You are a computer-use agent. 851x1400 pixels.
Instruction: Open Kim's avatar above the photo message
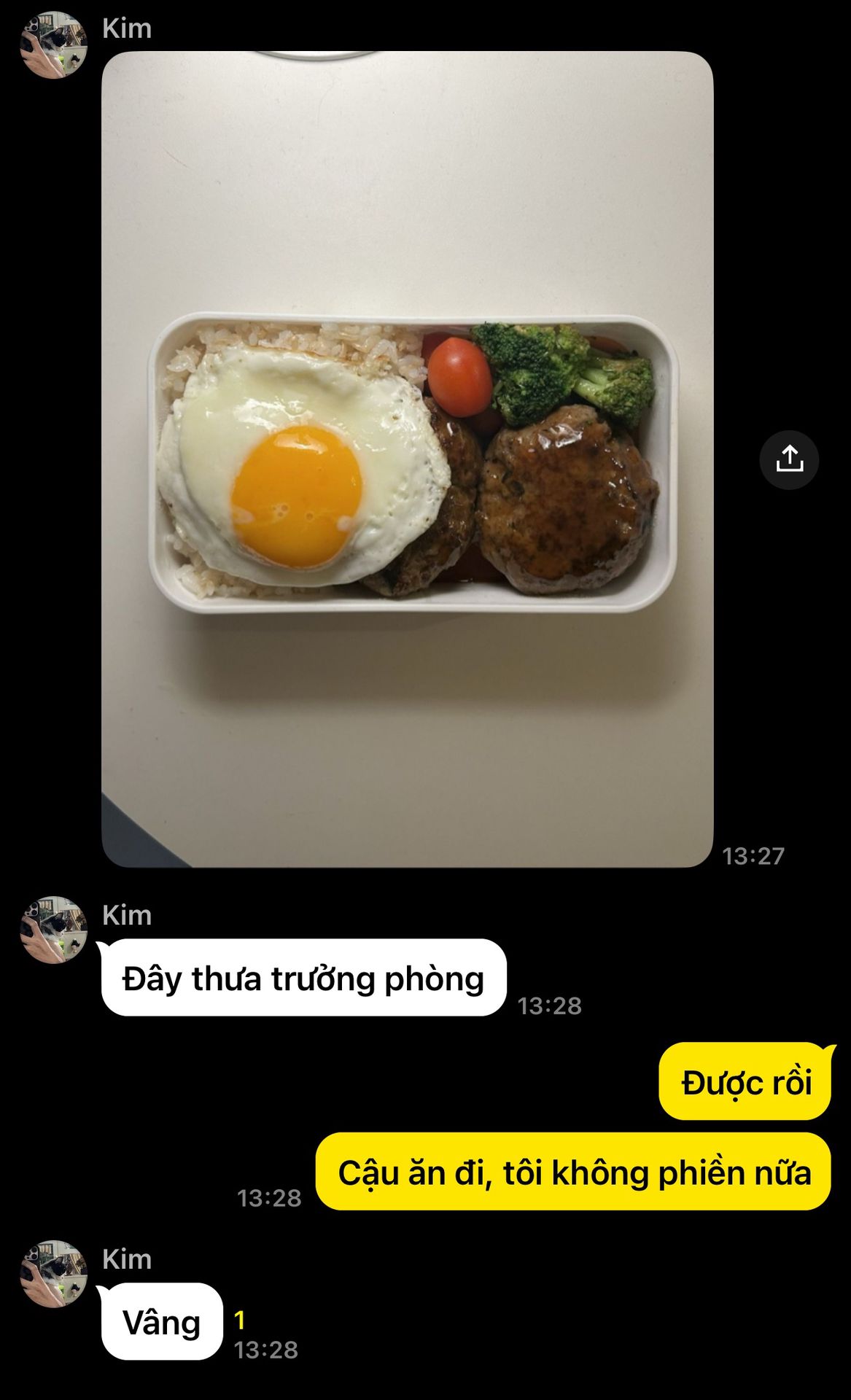[x=53, y=44]
